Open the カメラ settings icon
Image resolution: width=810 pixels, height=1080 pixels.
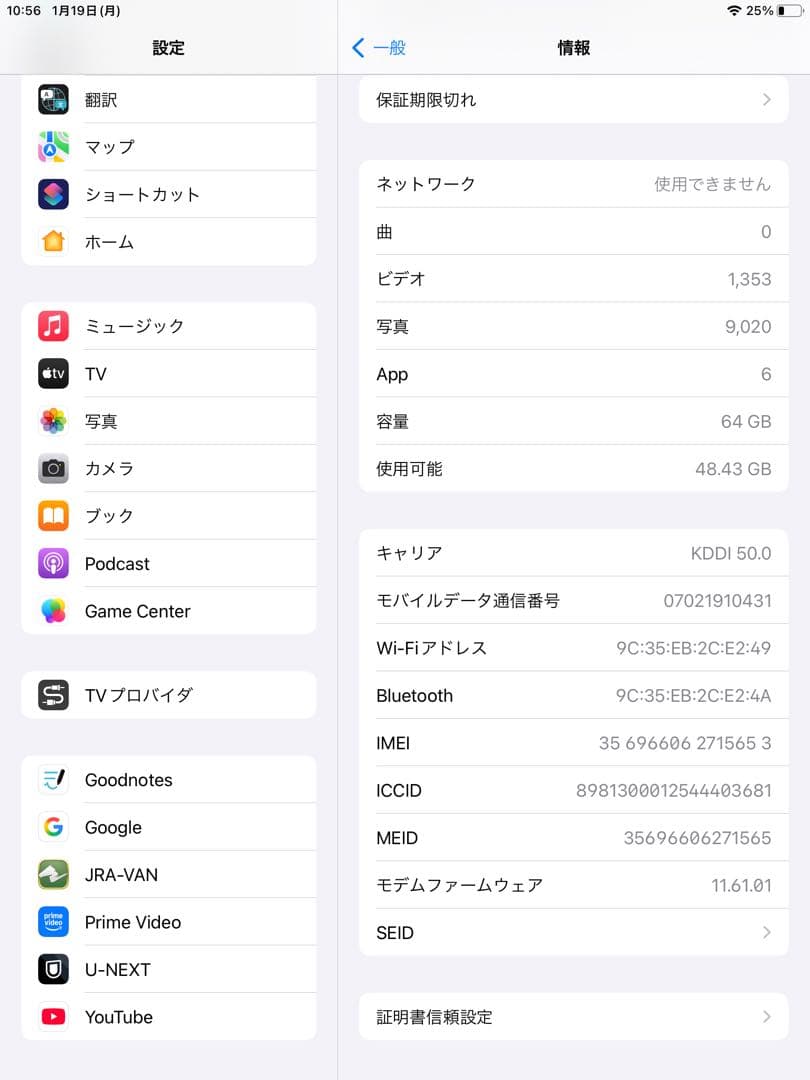click(52, 468)
